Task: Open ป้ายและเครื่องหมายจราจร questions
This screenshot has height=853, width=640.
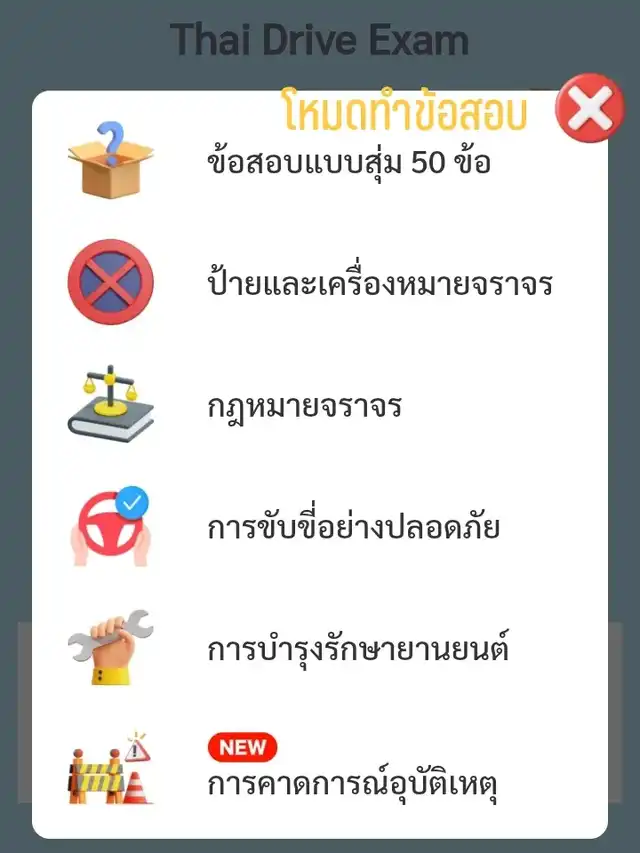Action: (379, 283)
